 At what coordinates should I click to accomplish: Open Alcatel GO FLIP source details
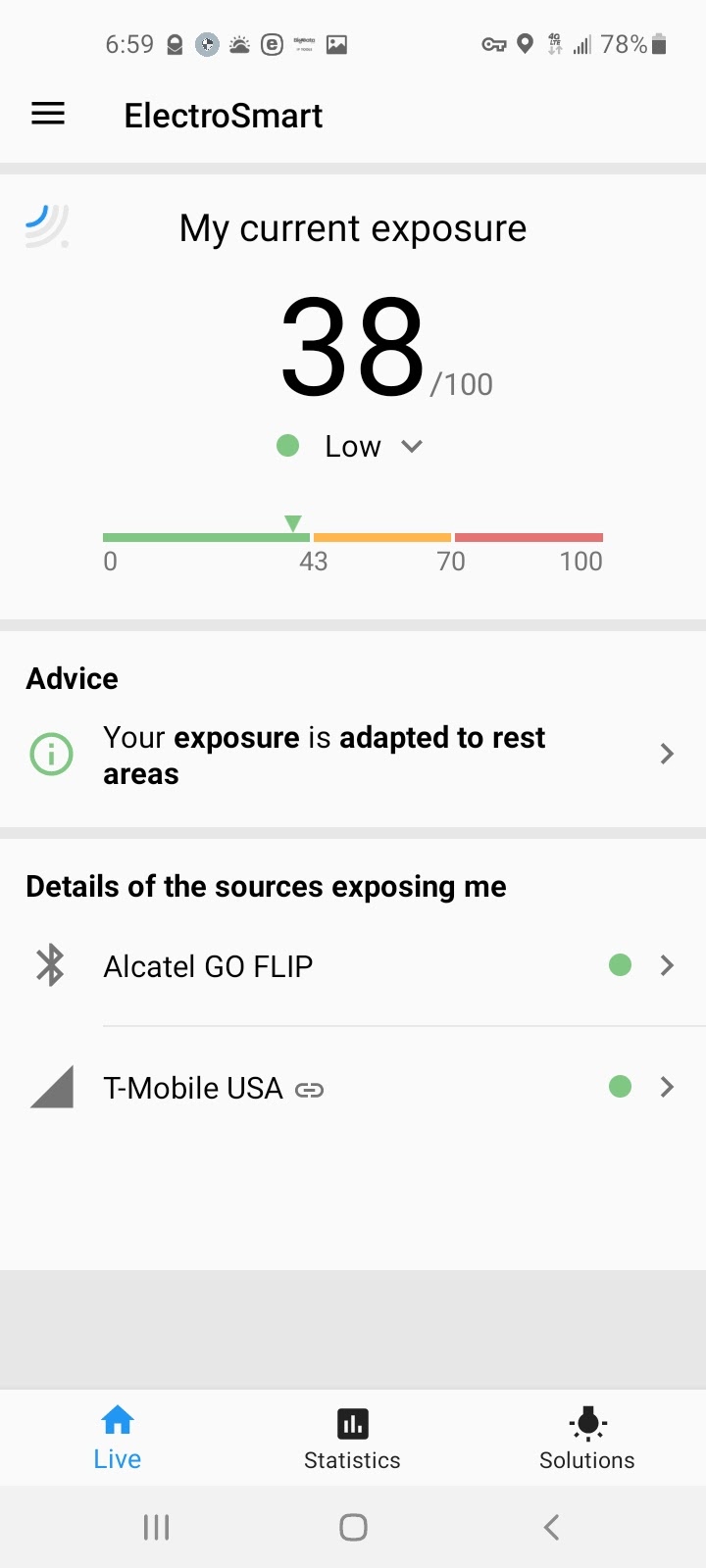point(353,966)
